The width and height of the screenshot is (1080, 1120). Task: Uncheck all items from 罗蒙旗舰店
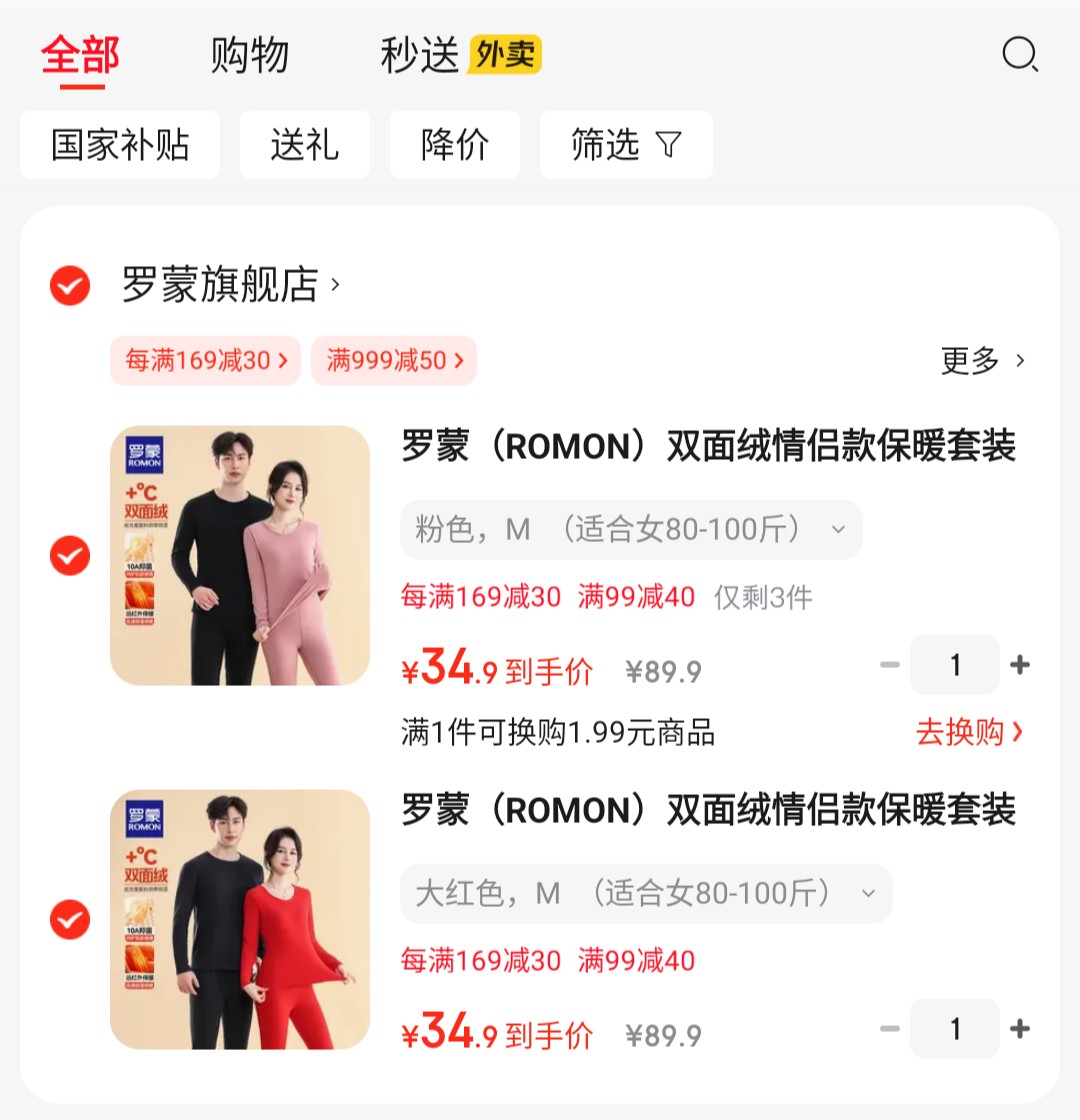pyautogui.click(x=70, y=286)
